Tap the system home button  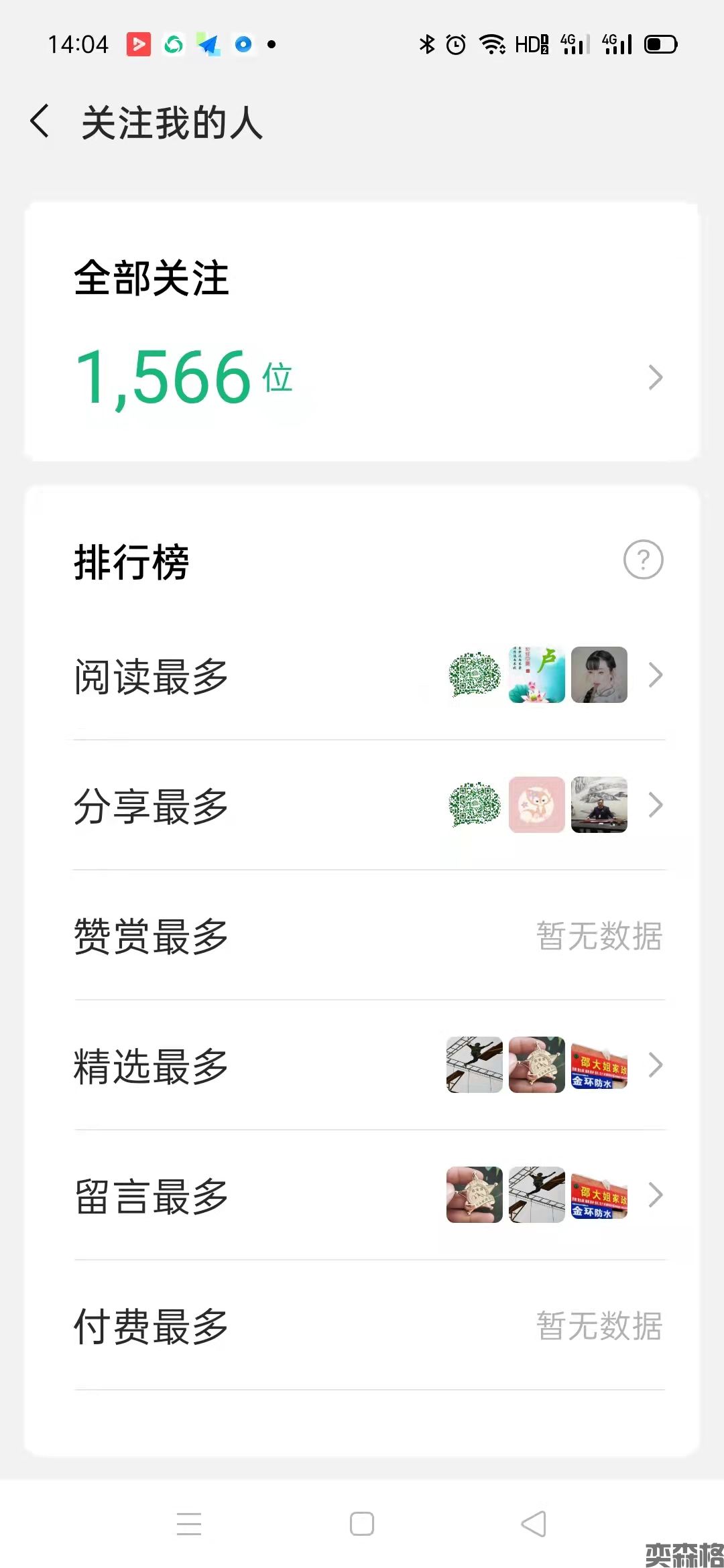362,1524
